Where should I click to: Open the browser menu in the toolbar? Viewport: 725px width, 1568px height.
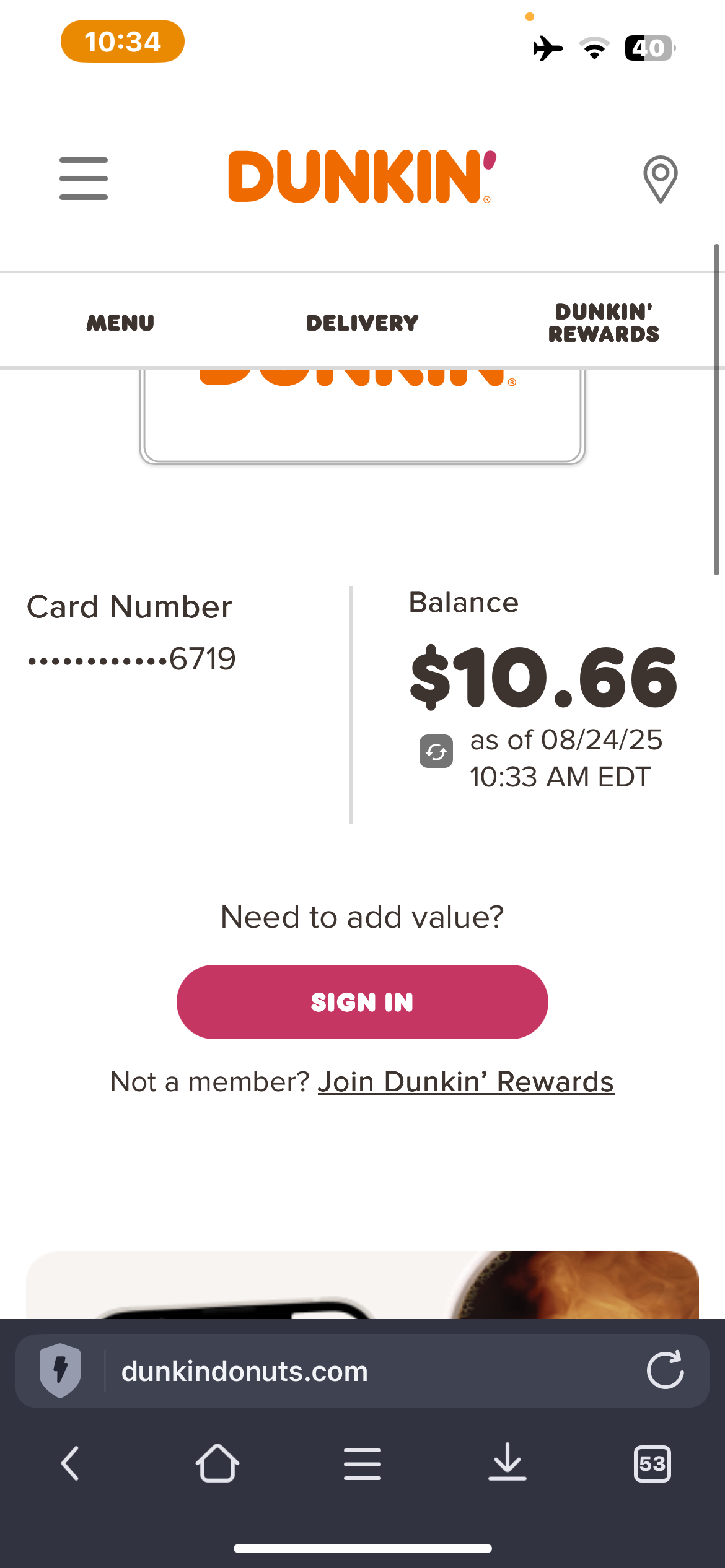pyautogui.click(x=362, y=1463)
